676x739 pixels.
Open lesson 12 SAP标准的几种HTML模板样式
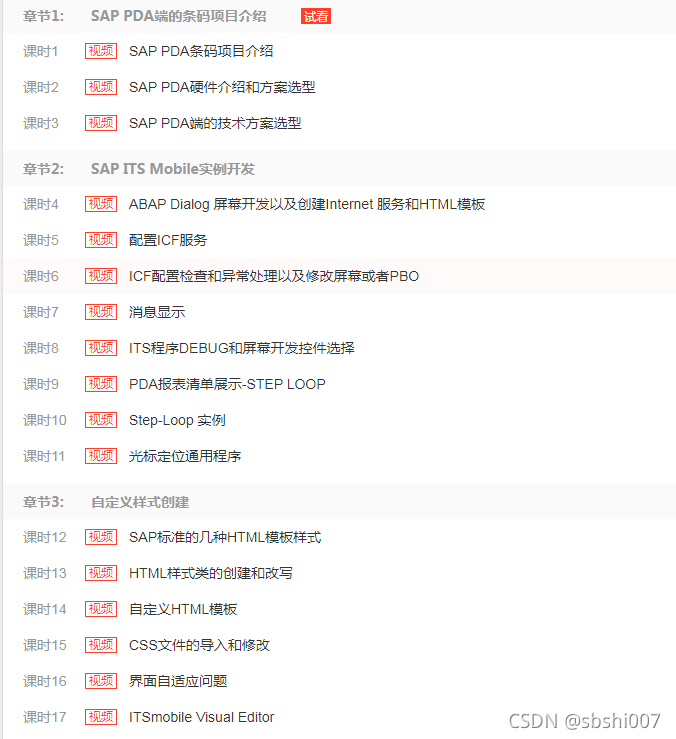[225, 537]
